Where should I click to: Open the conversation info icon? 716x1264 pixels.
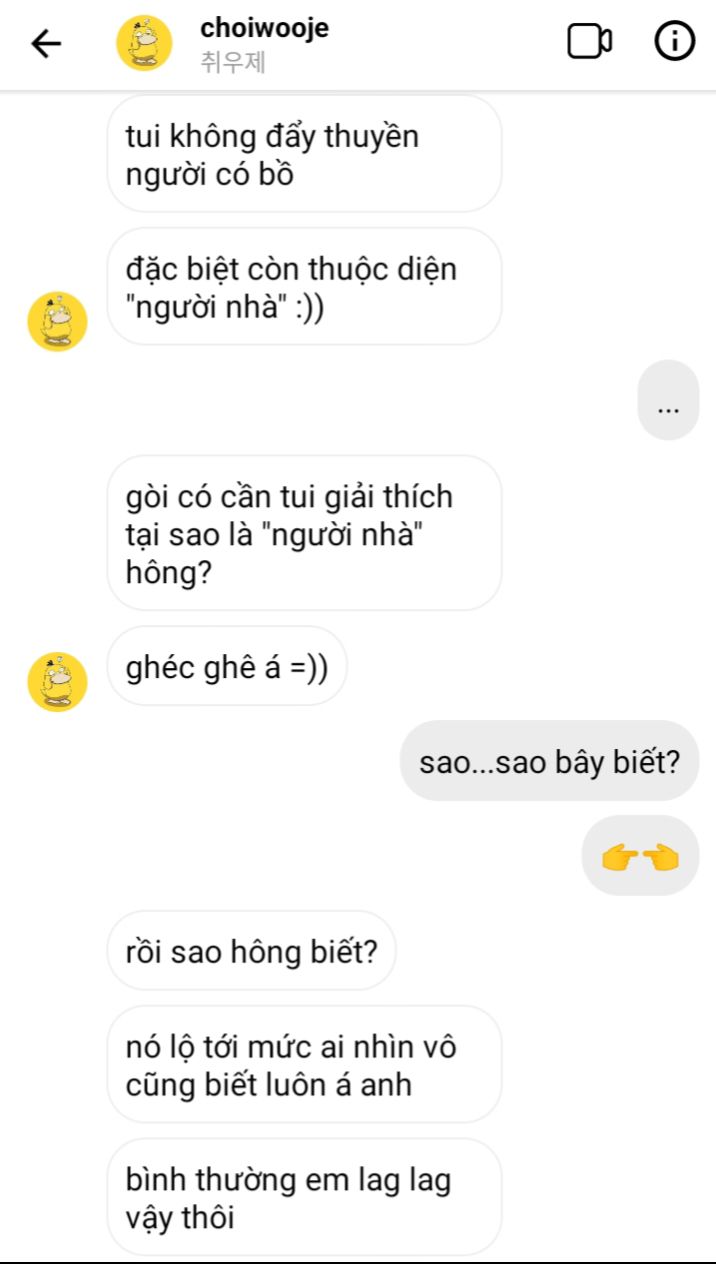[675, 42]
